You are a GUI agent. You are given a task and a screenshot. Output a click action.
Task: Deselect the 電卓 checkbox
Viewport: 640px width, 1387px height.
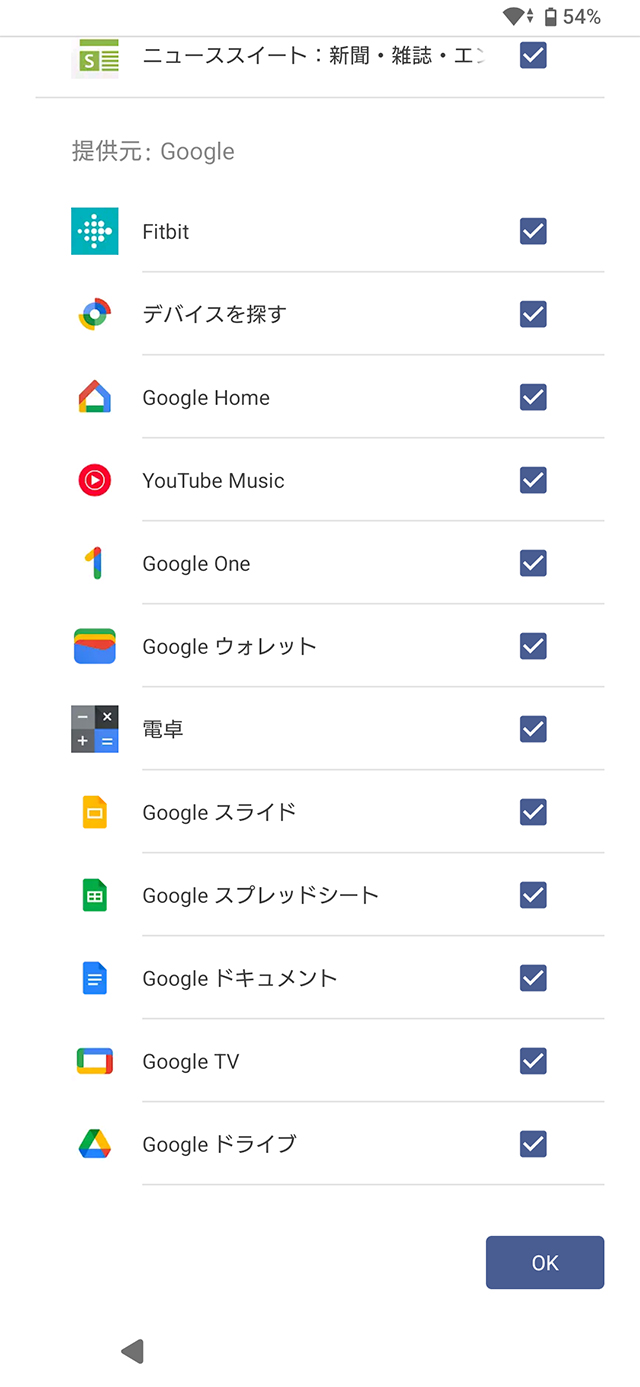533,730
